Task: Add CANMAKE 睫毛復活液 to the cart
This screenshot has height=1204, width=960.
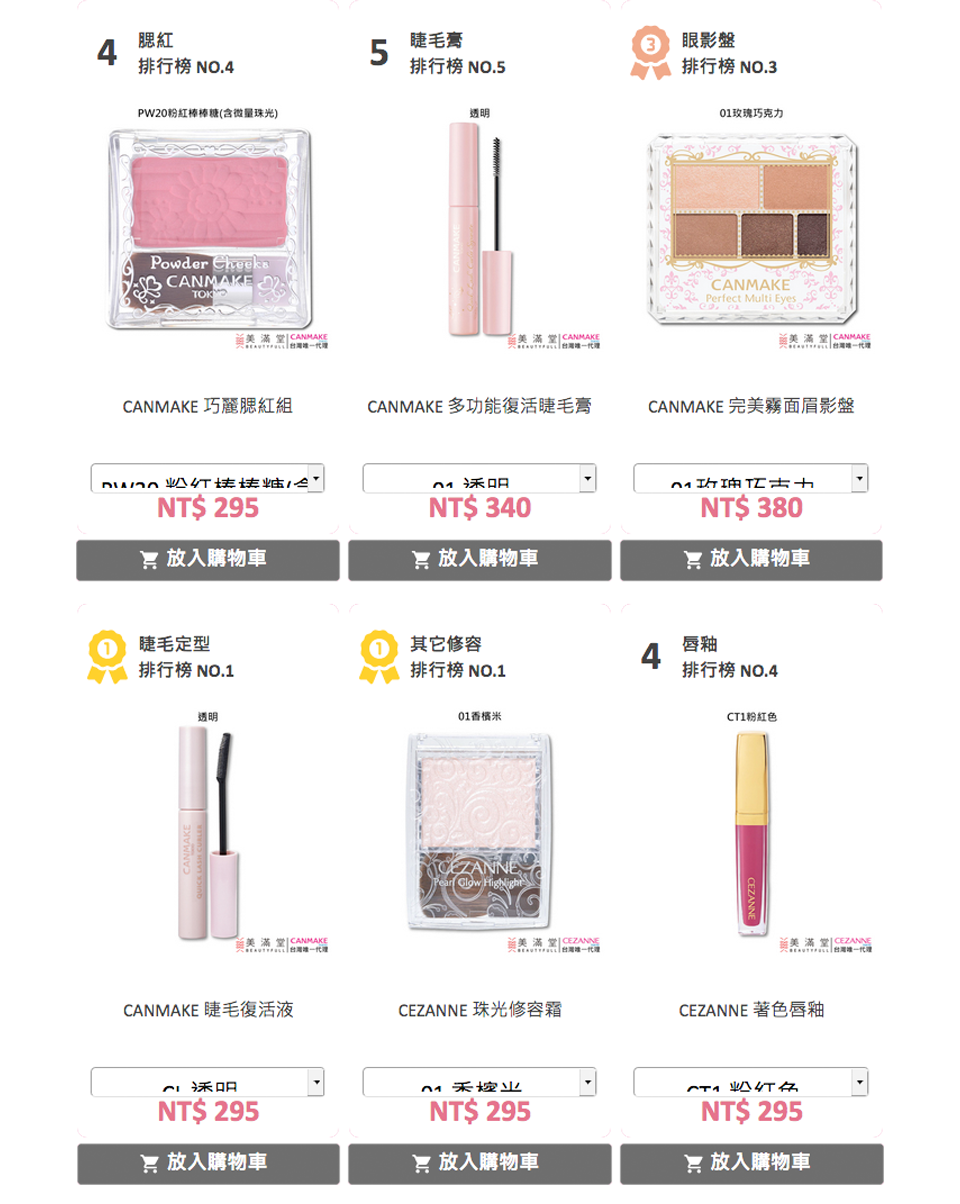Action: pyautogui.click(x=208, y=1162)
